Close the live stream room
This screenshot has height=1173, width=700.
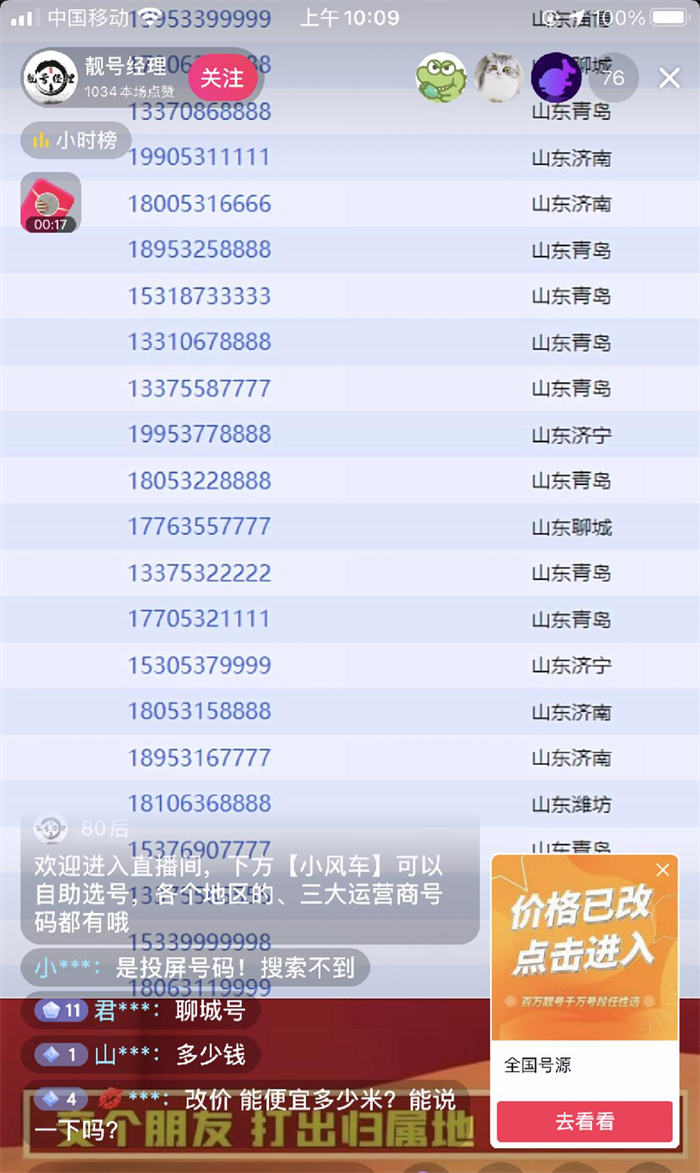[669, 78]
